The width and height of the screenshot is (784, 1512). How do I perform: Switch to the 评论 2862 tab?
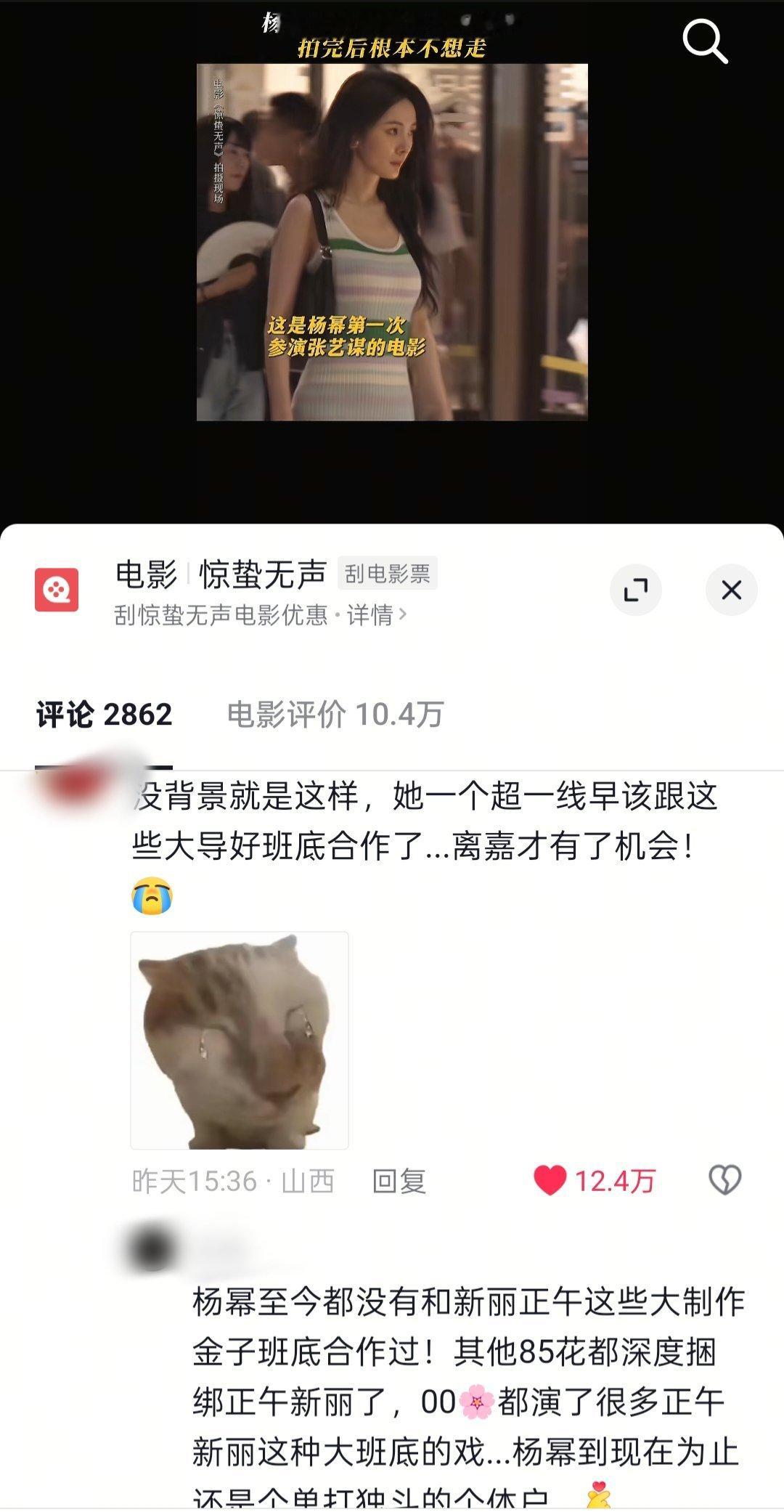[104, 714]
